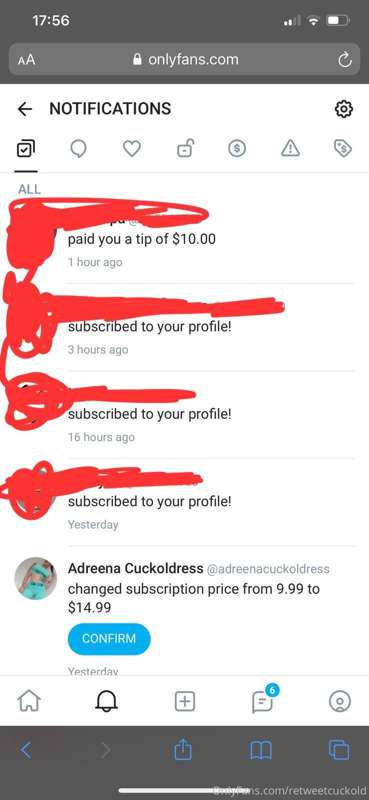Switch to the warning alerts filter
This screenshot has width=369, height=800.
click(290, 149)
